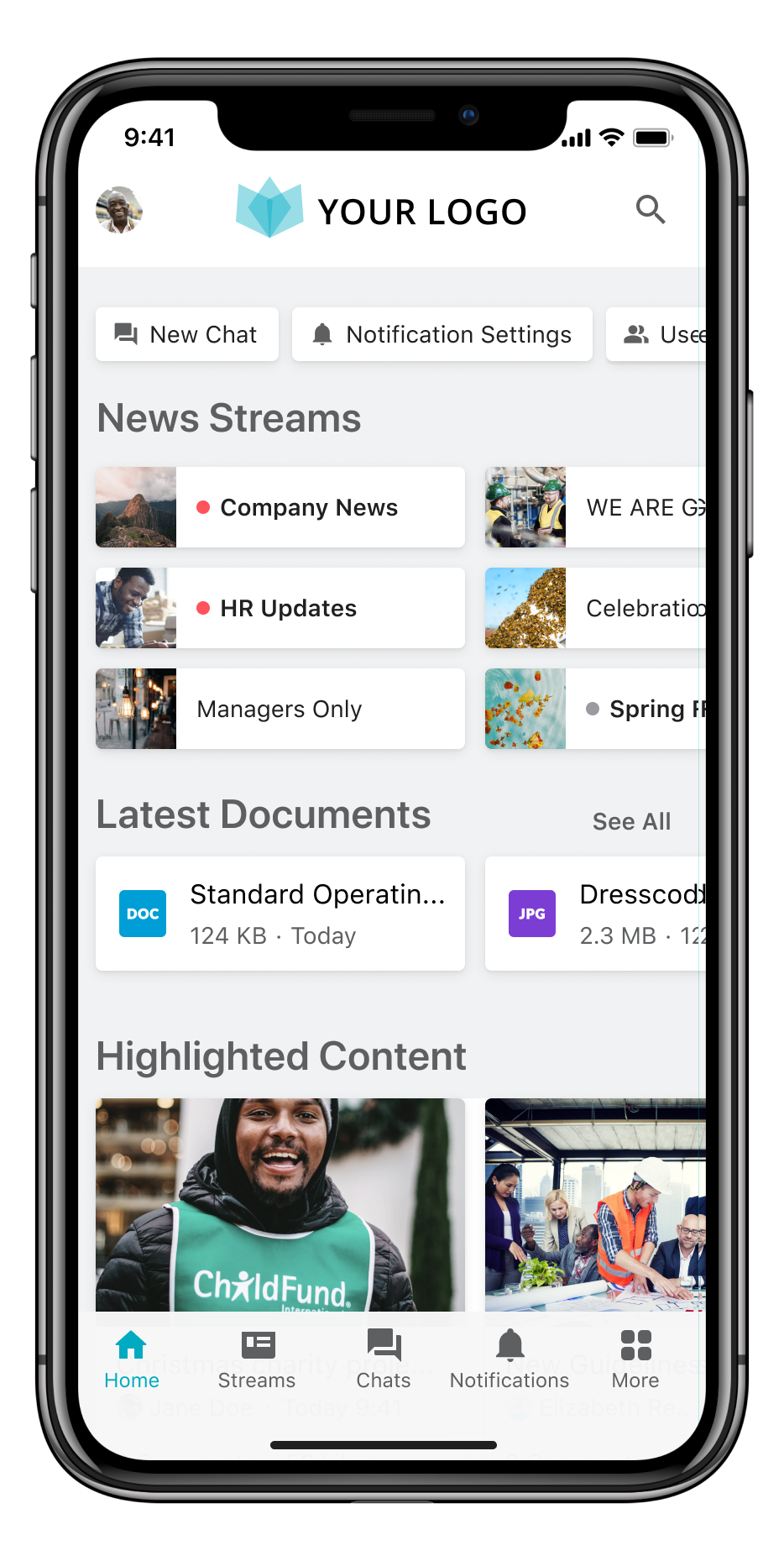Open the Standard Operating document
The image size is (784, 1561).
[280, 914]
